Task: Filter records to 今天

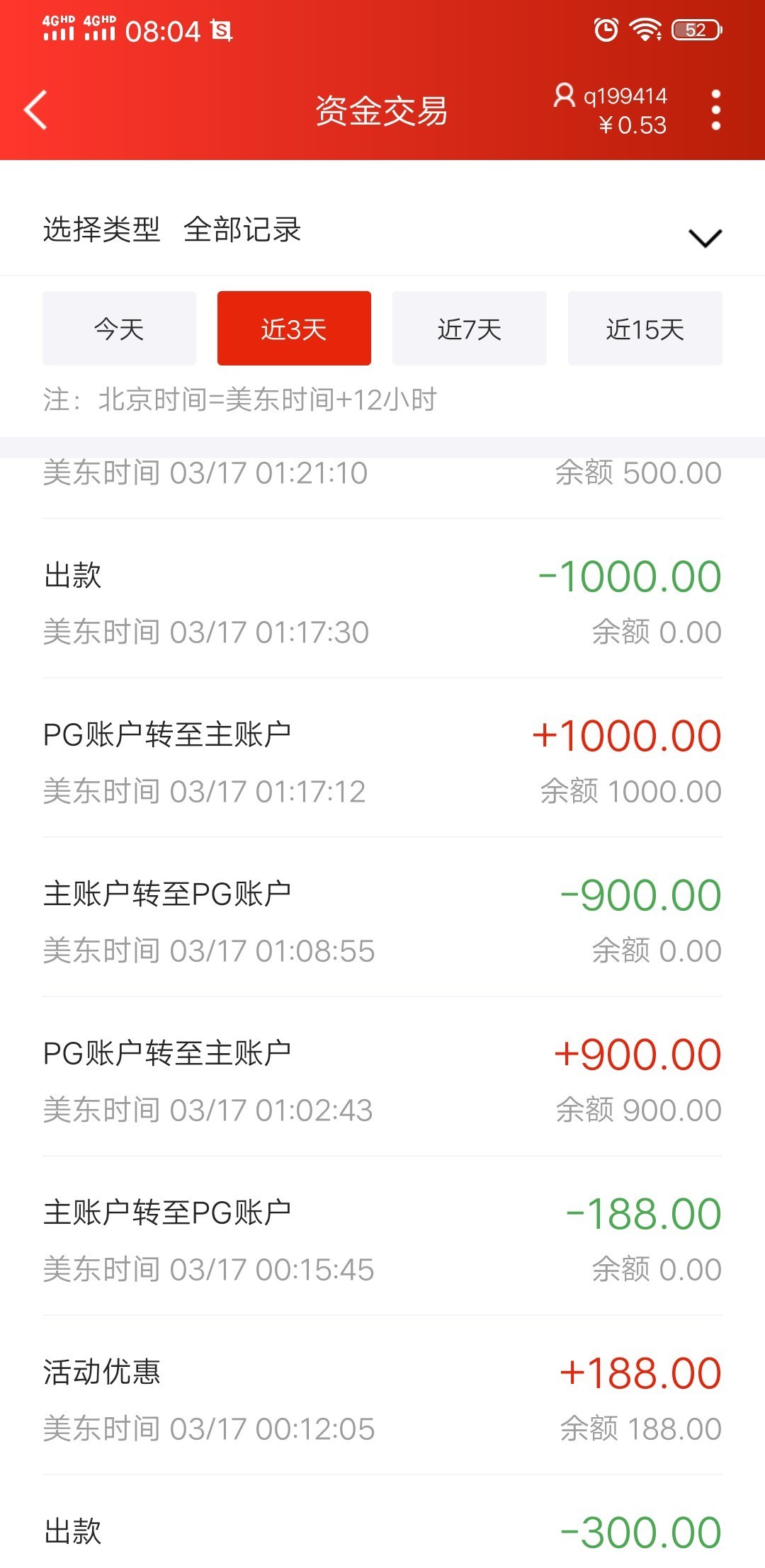Action: point(119,329)
